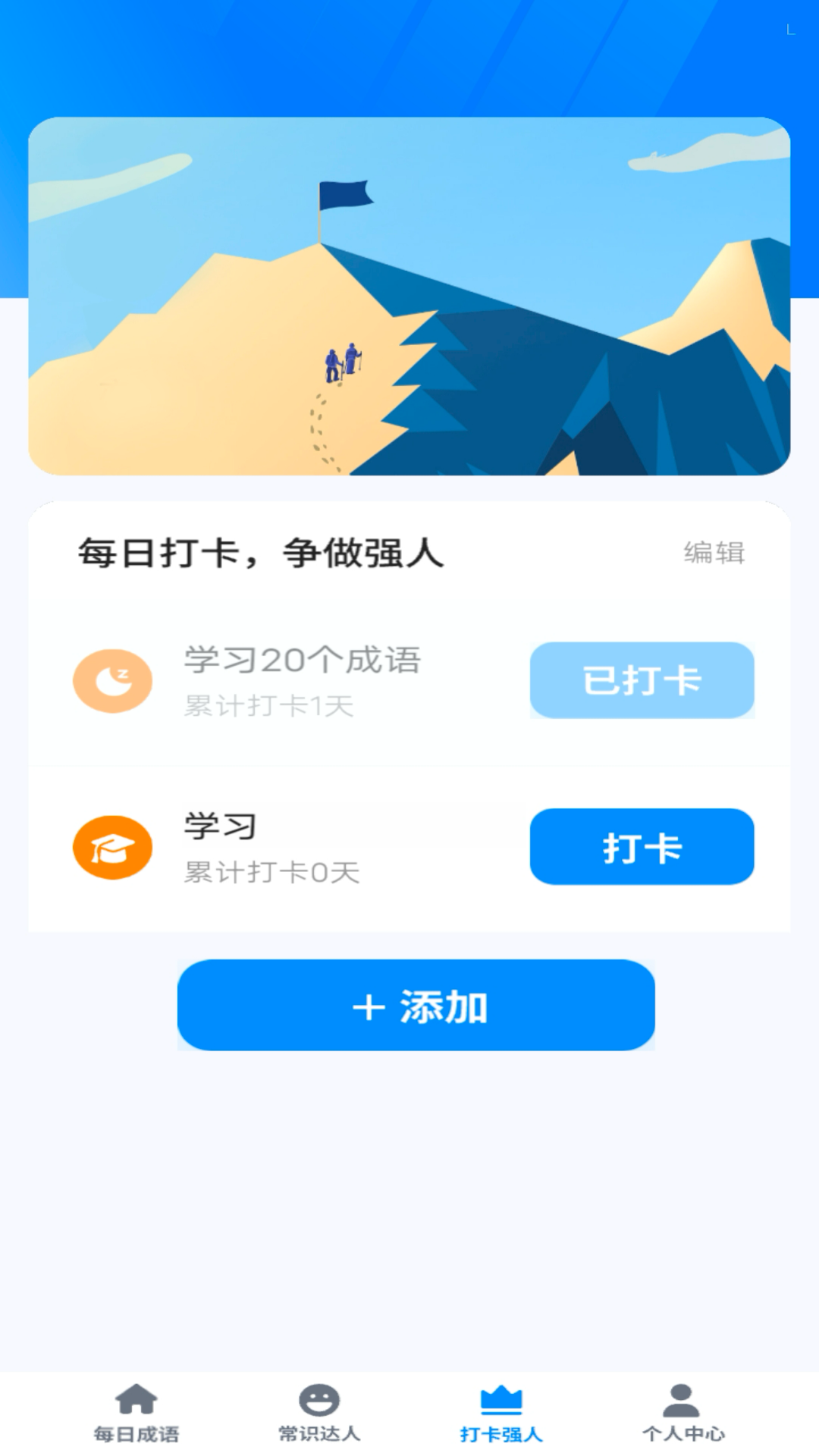Click the plus icon on the 添加 button
This screenshot has width=819, height=1456.
pos(369,1006)
